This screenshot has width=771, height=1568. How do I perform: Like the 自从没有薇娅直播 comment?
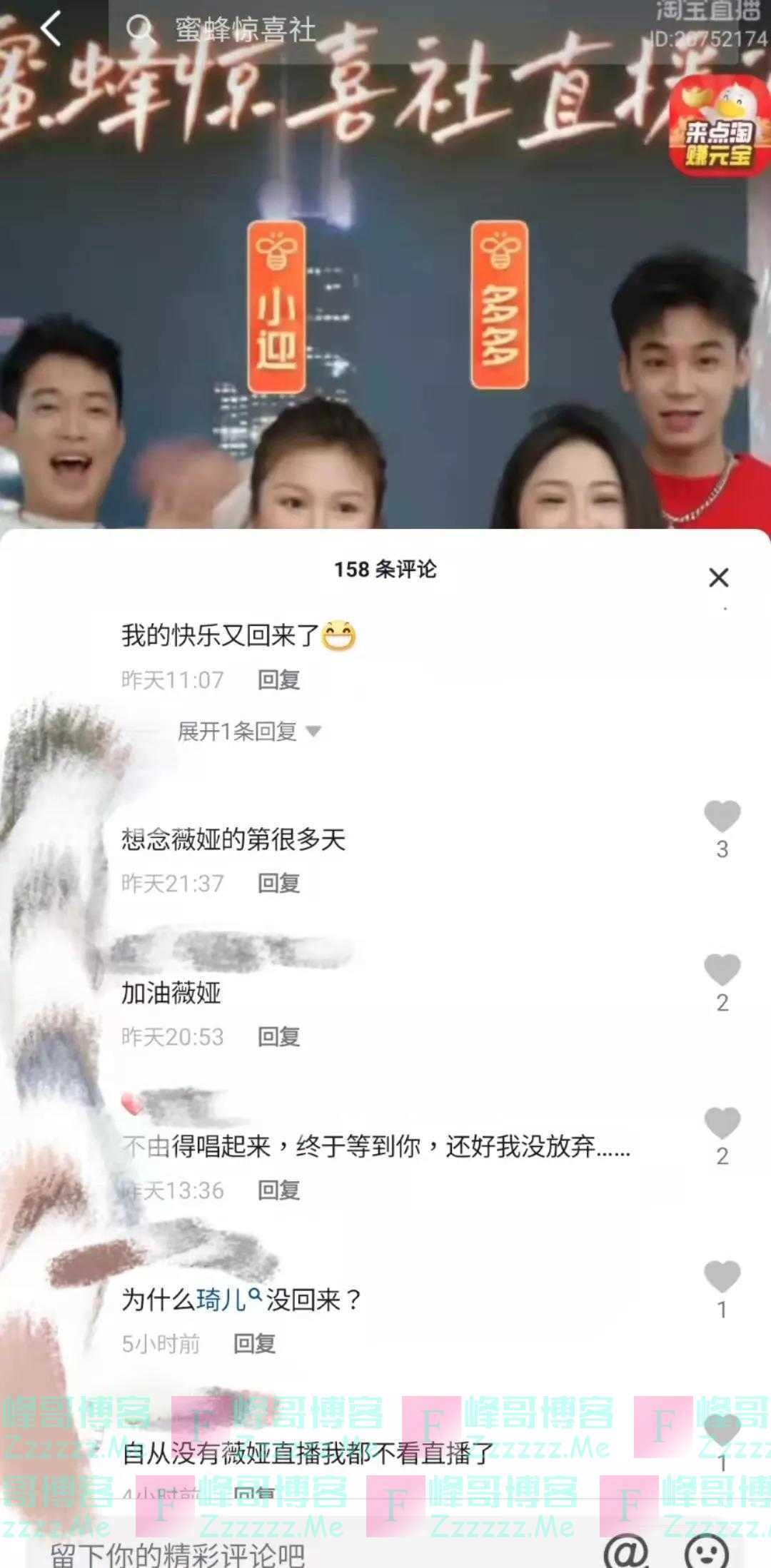[x=722, y=1431]
